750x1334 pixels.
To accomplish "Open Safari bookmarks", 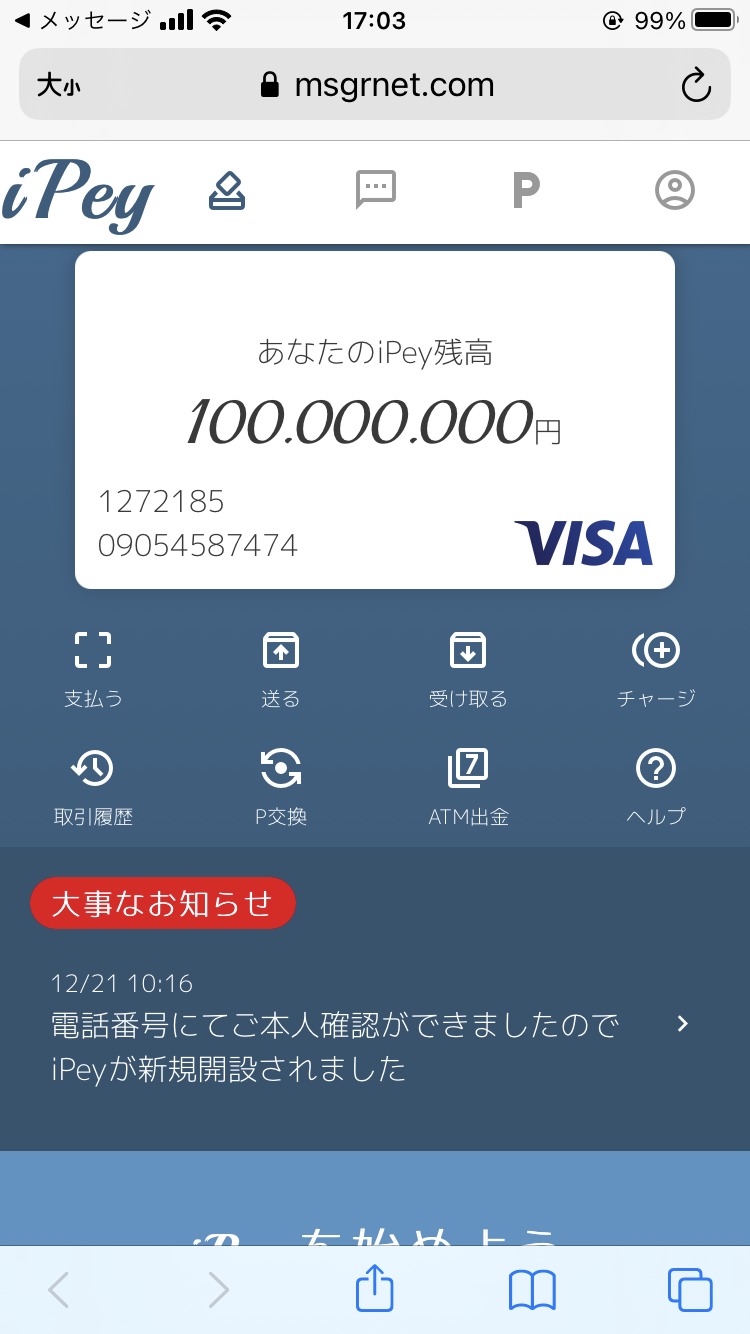I will coord(532,1291).
